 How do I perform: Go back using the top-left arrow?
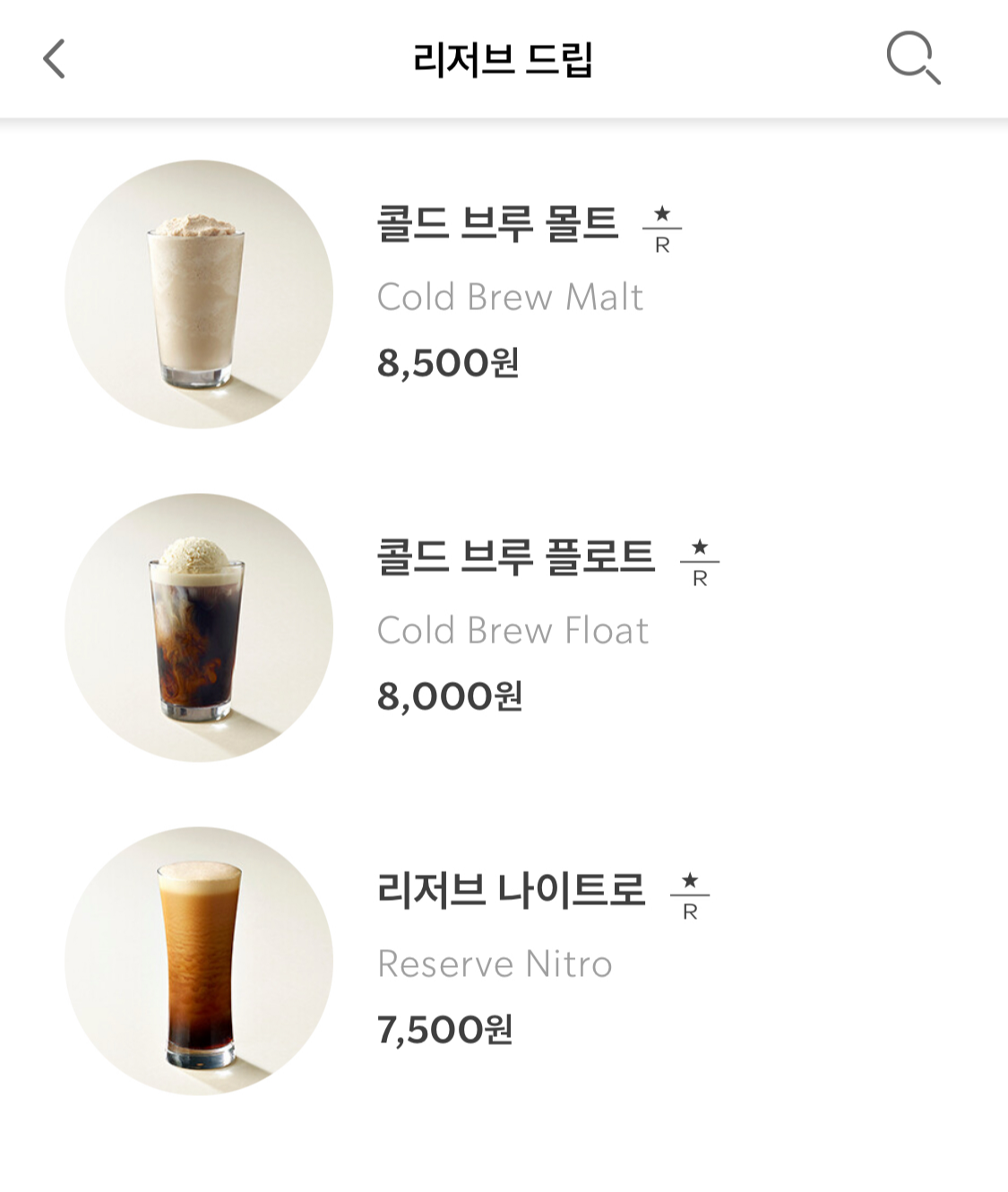click(x=55, y=59)
